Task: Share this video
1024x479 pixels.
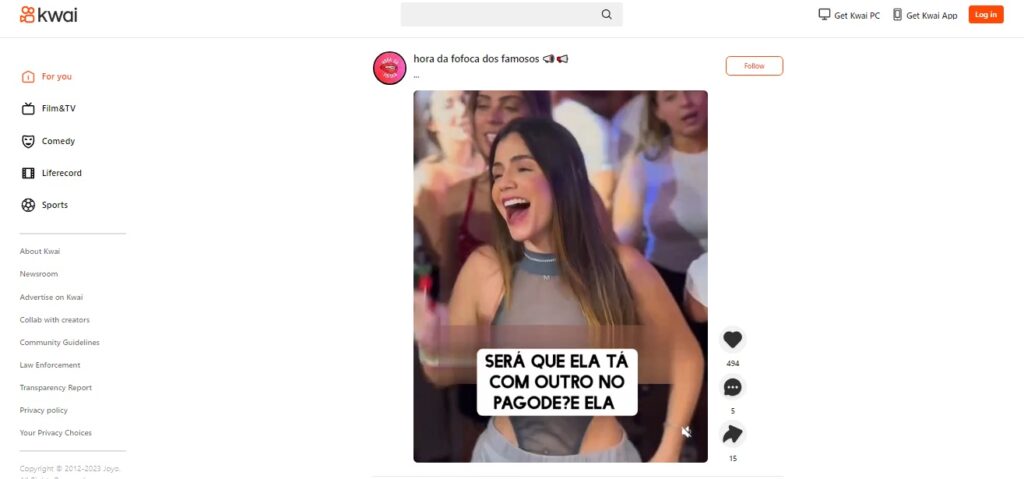Action: point(732,434)
